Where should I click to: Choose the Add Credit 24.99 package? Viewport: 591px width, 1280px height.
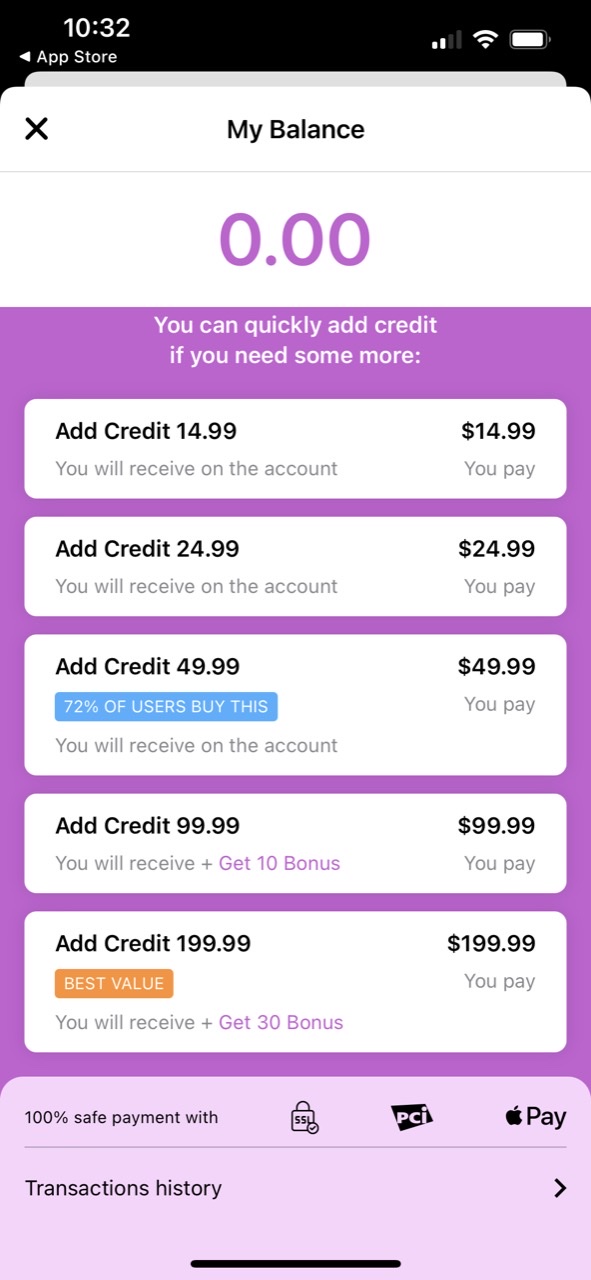click(x=295, y=566)
